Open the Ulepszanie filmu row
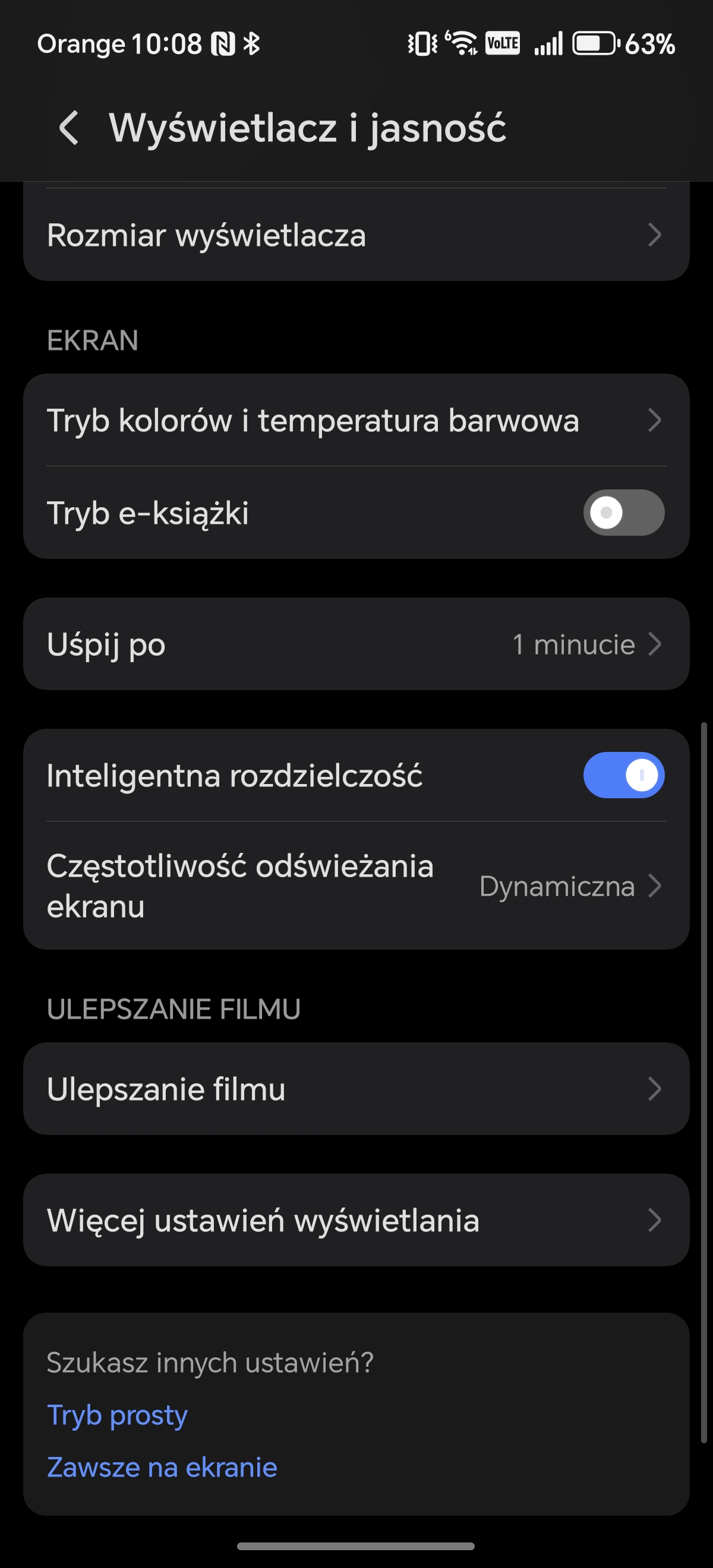This screenshot has height=1568, width=713. tap(355, 1089)
